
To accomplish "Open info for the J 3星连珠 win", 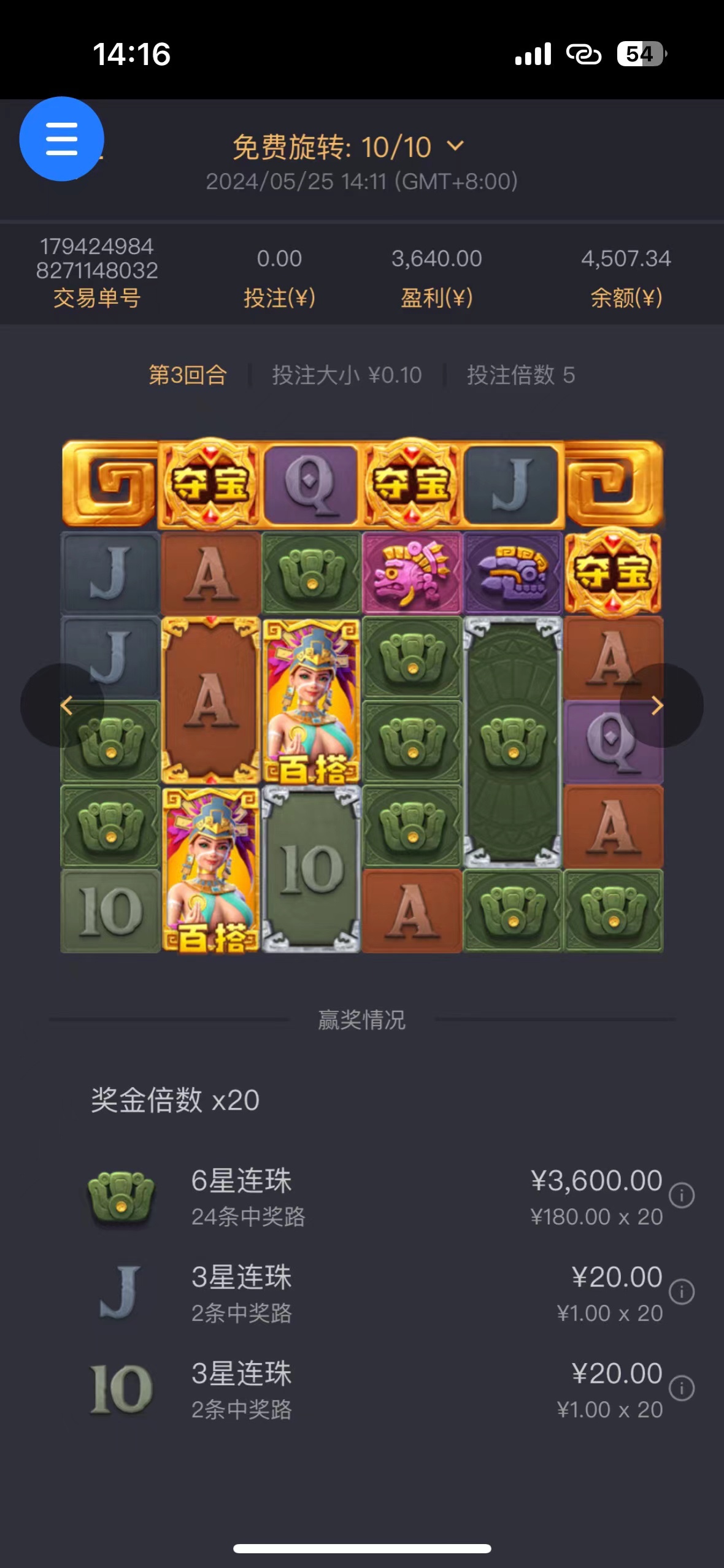I will (681, 1291).
